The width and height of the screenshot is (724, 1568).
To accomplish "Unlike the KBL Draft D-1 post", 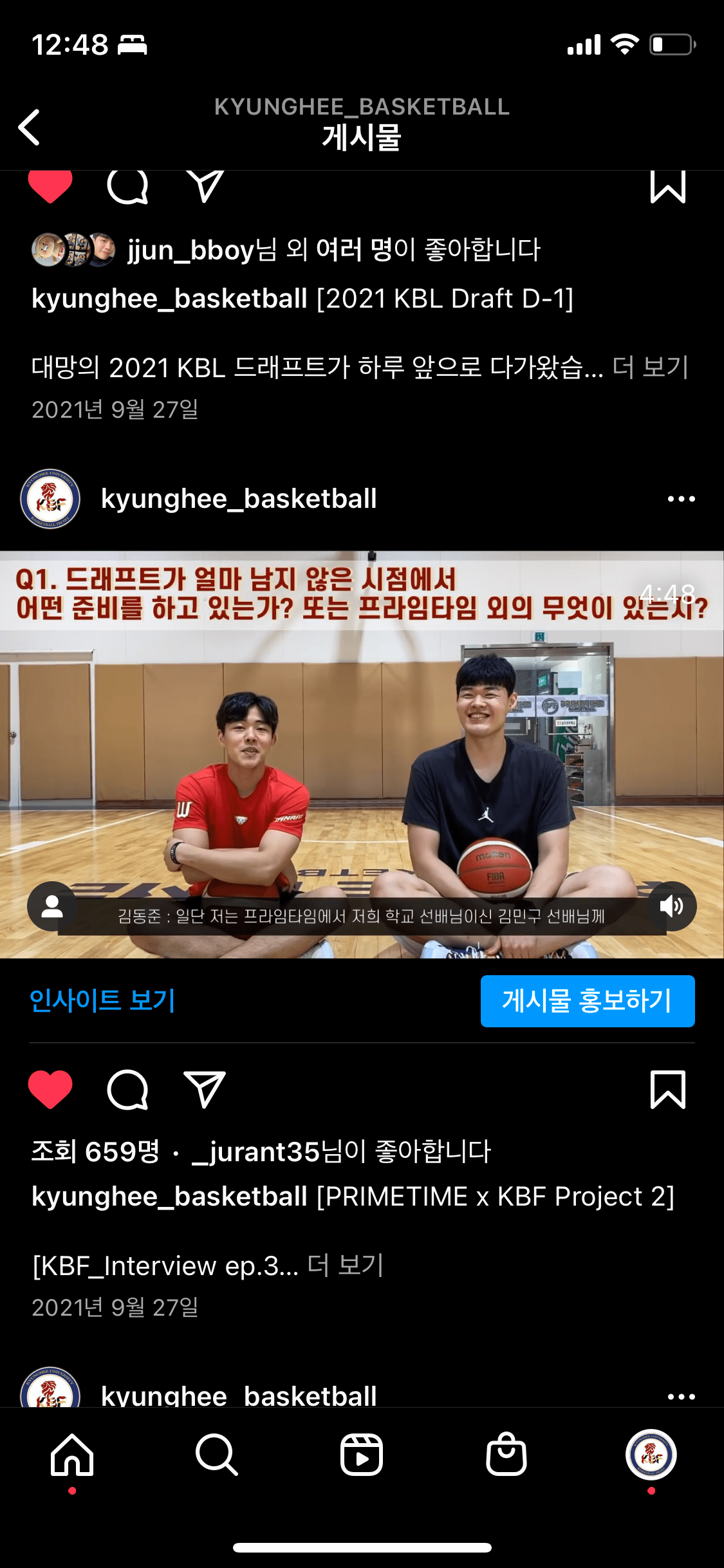I will (50, 187).
